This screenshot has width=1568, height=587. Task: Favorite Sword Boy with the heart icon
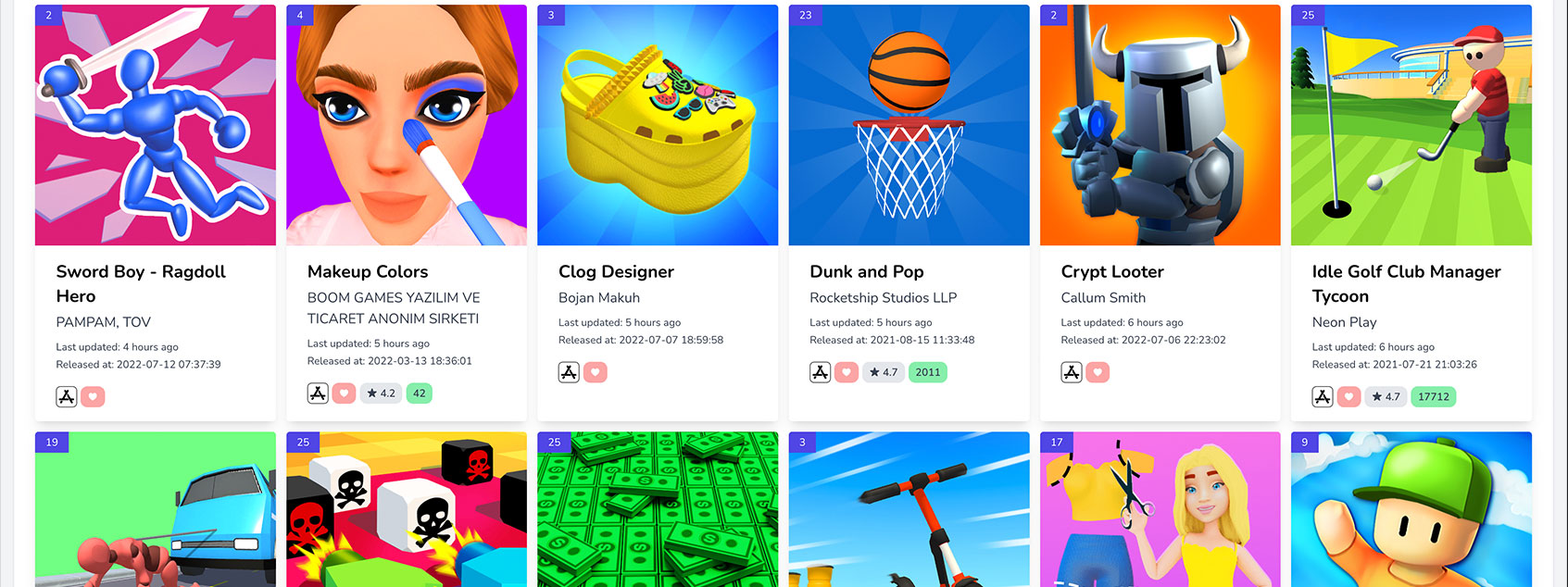click(x=93, y=397)
